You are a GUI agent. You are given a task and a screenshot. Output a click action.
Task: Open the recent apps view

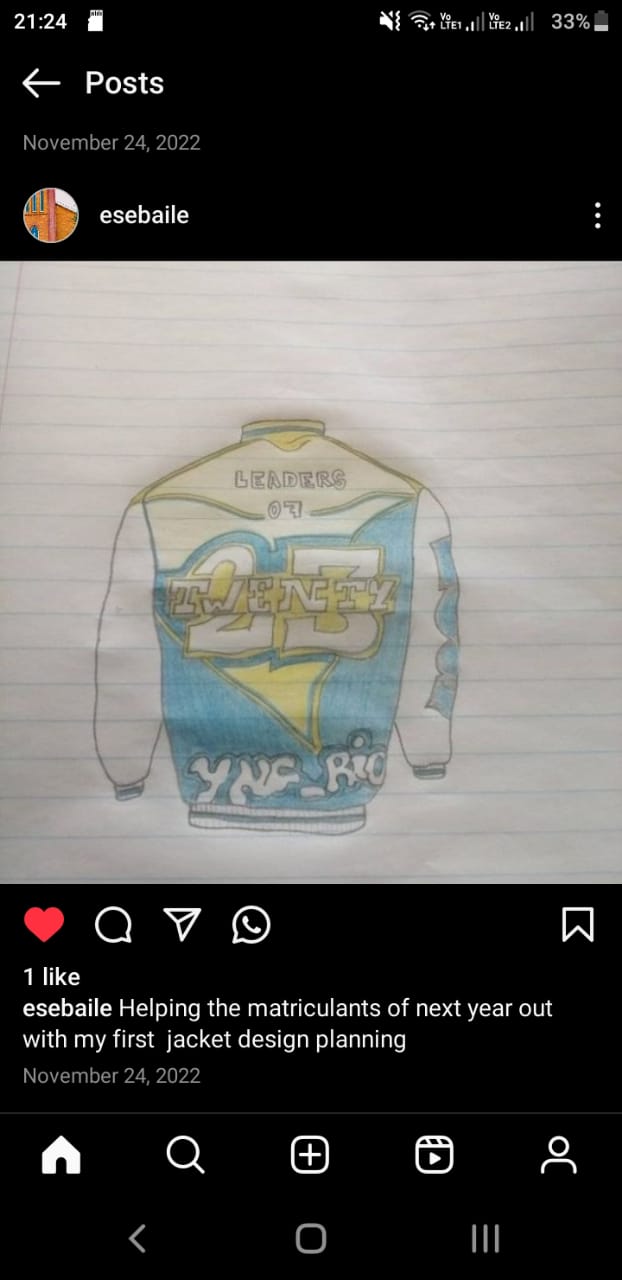pyautogui.click(x=484, y=1239)
